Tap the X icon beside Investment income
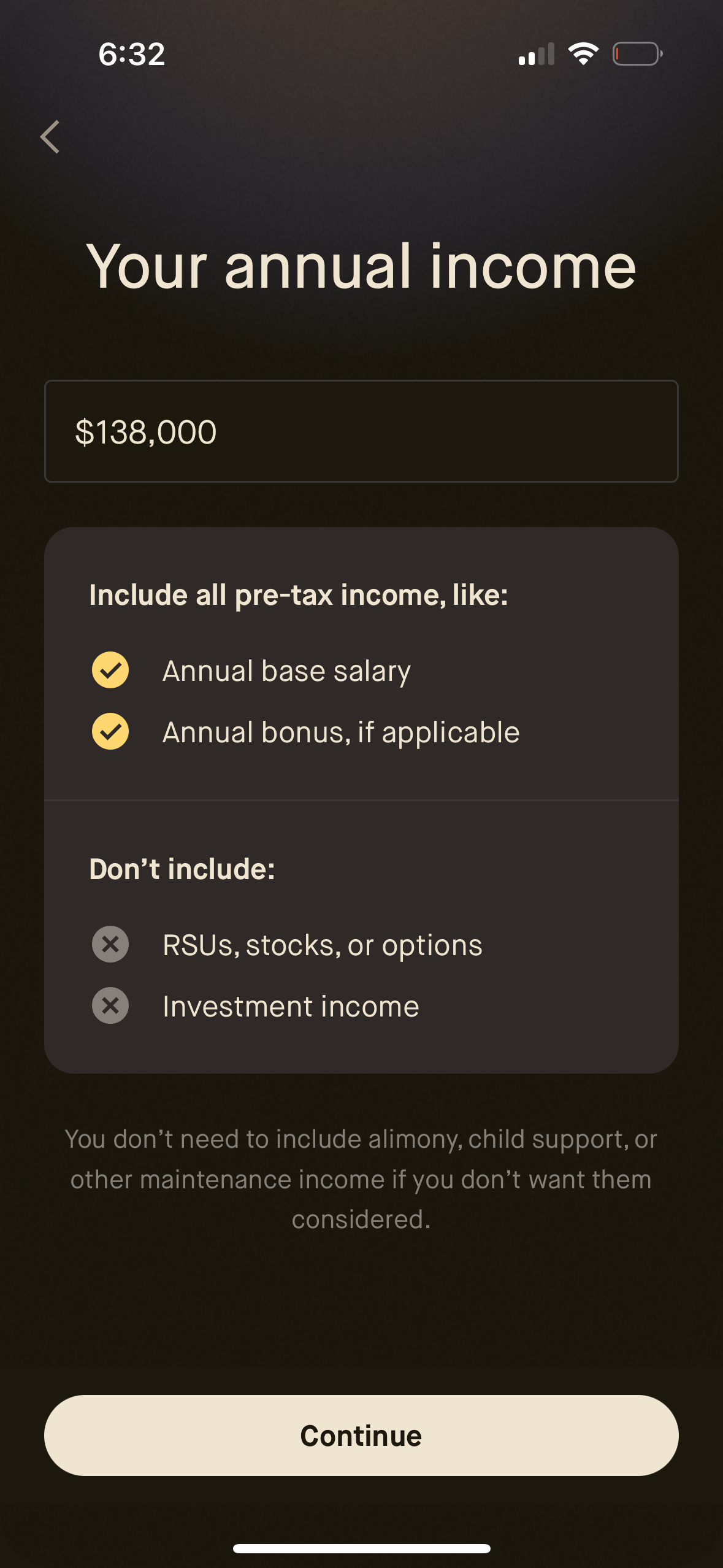Image resolution: width=723 pixels, height=1568 pixels. click(x=110, y=1005)
